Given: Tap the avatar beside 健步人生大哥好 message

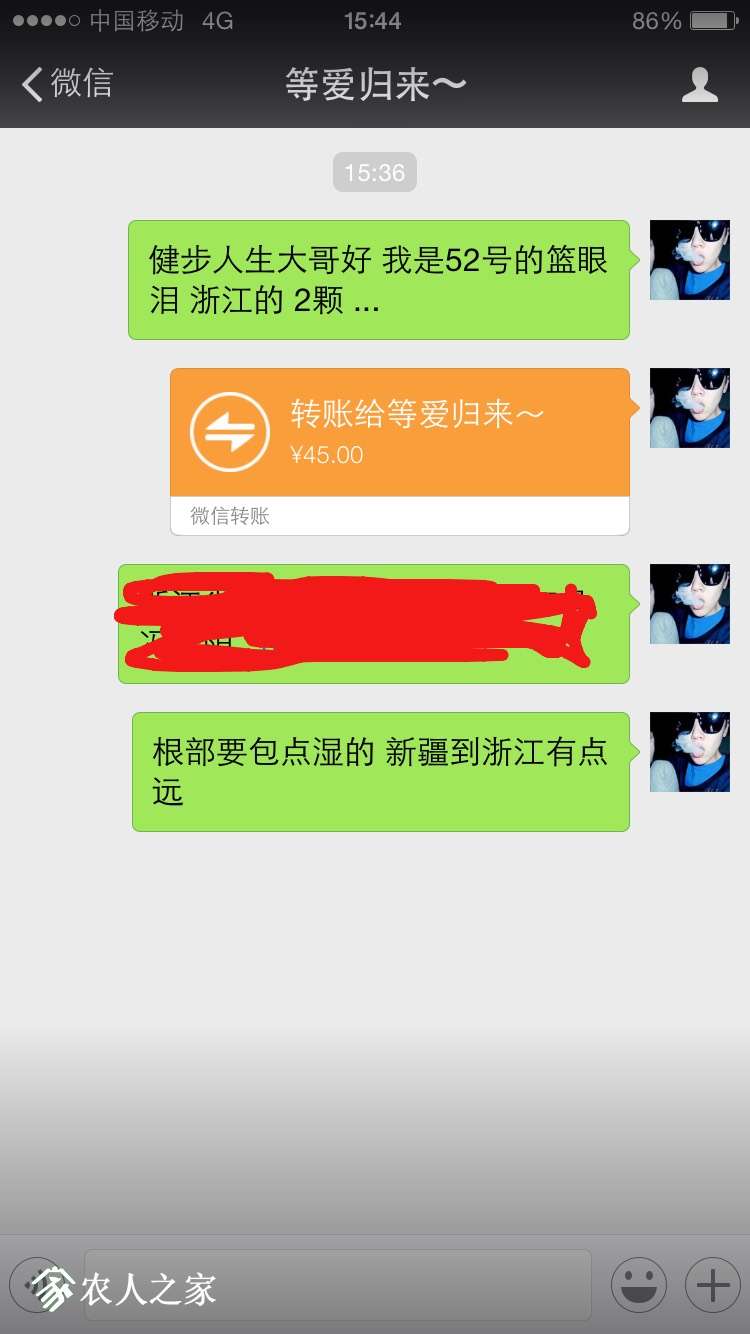Looking at the screenshot, I should coord(689,260).
